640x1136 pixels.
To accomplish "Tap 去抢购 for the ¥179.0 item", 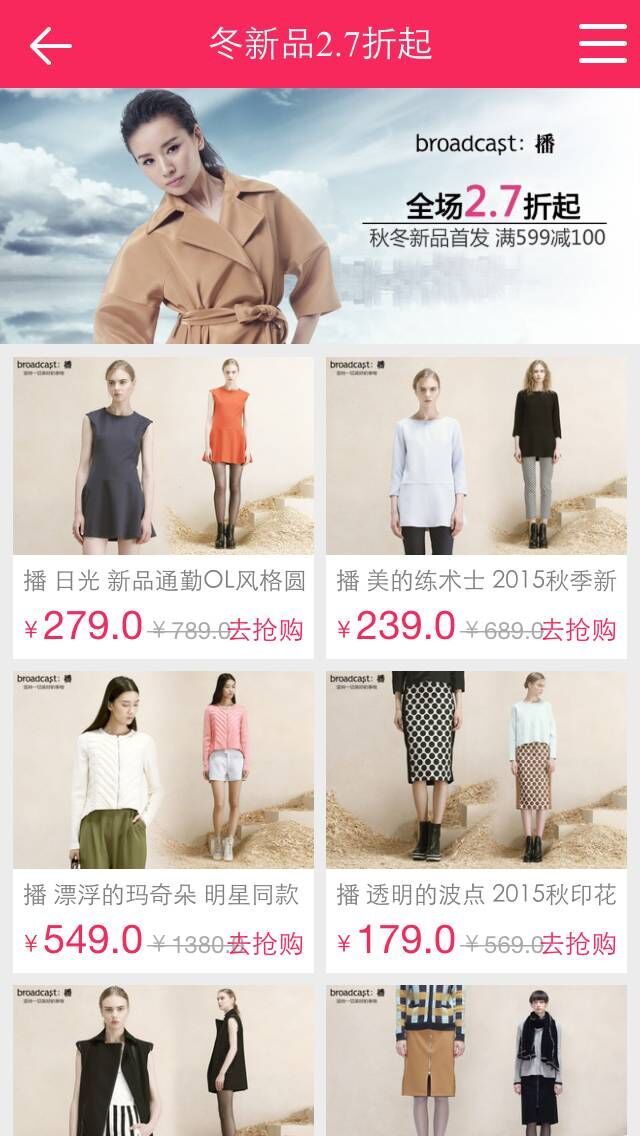I will click(x=578, y=944).
